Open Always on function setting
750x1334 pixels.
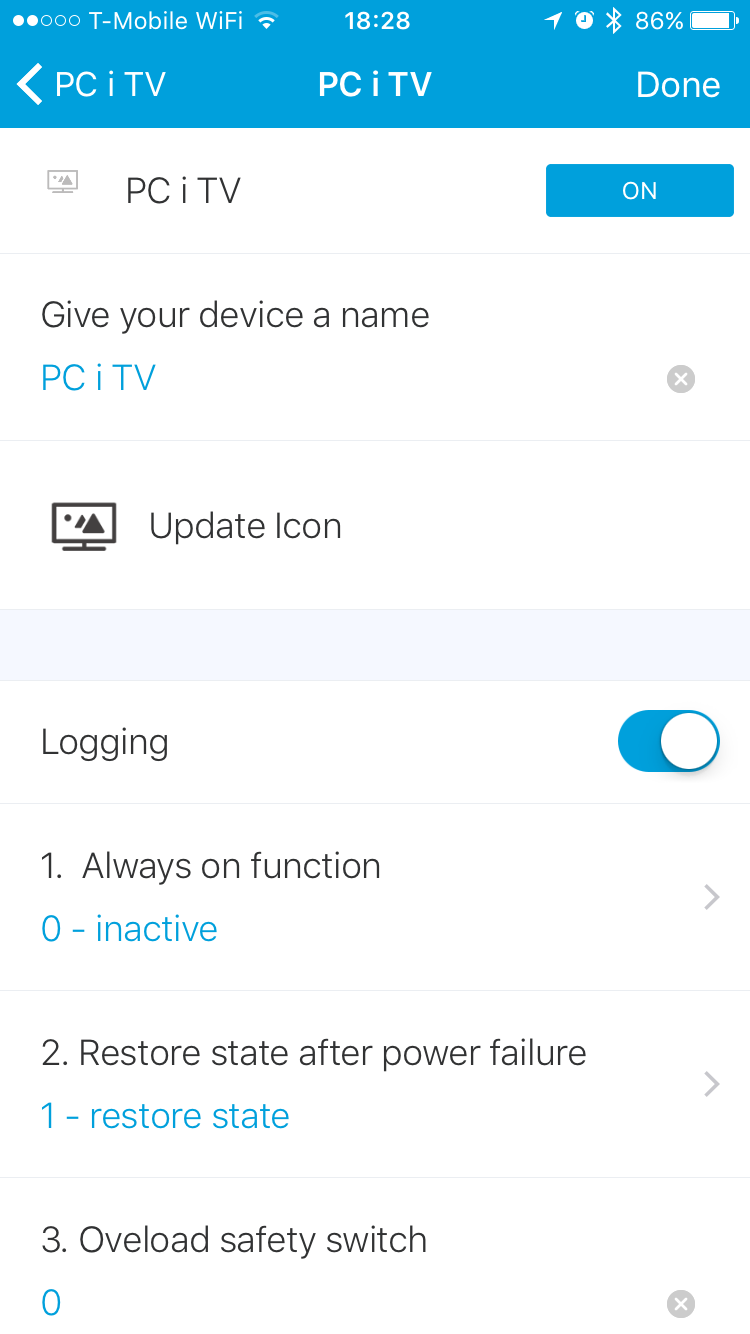[x=375, y=897]
